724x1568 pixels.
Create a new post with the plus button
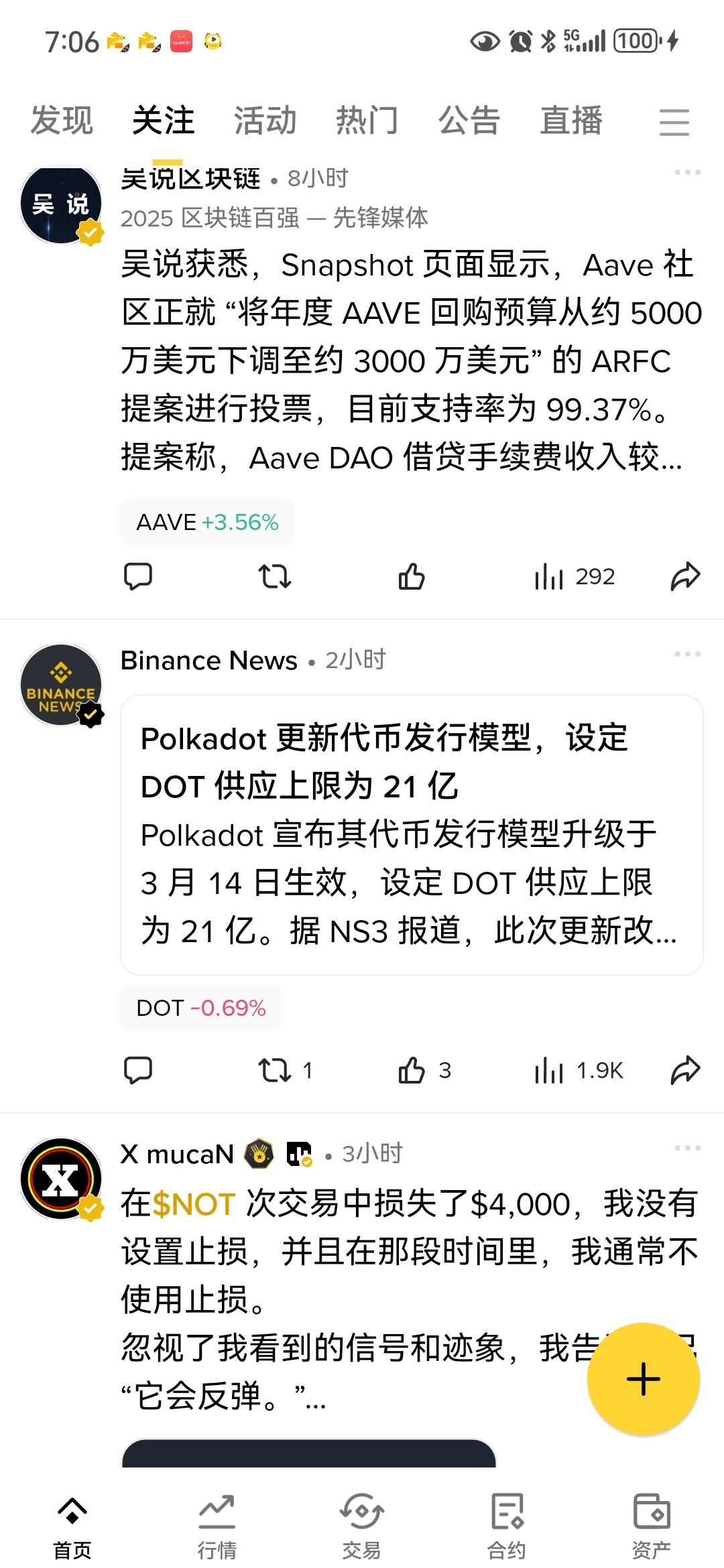point(643,1379)
